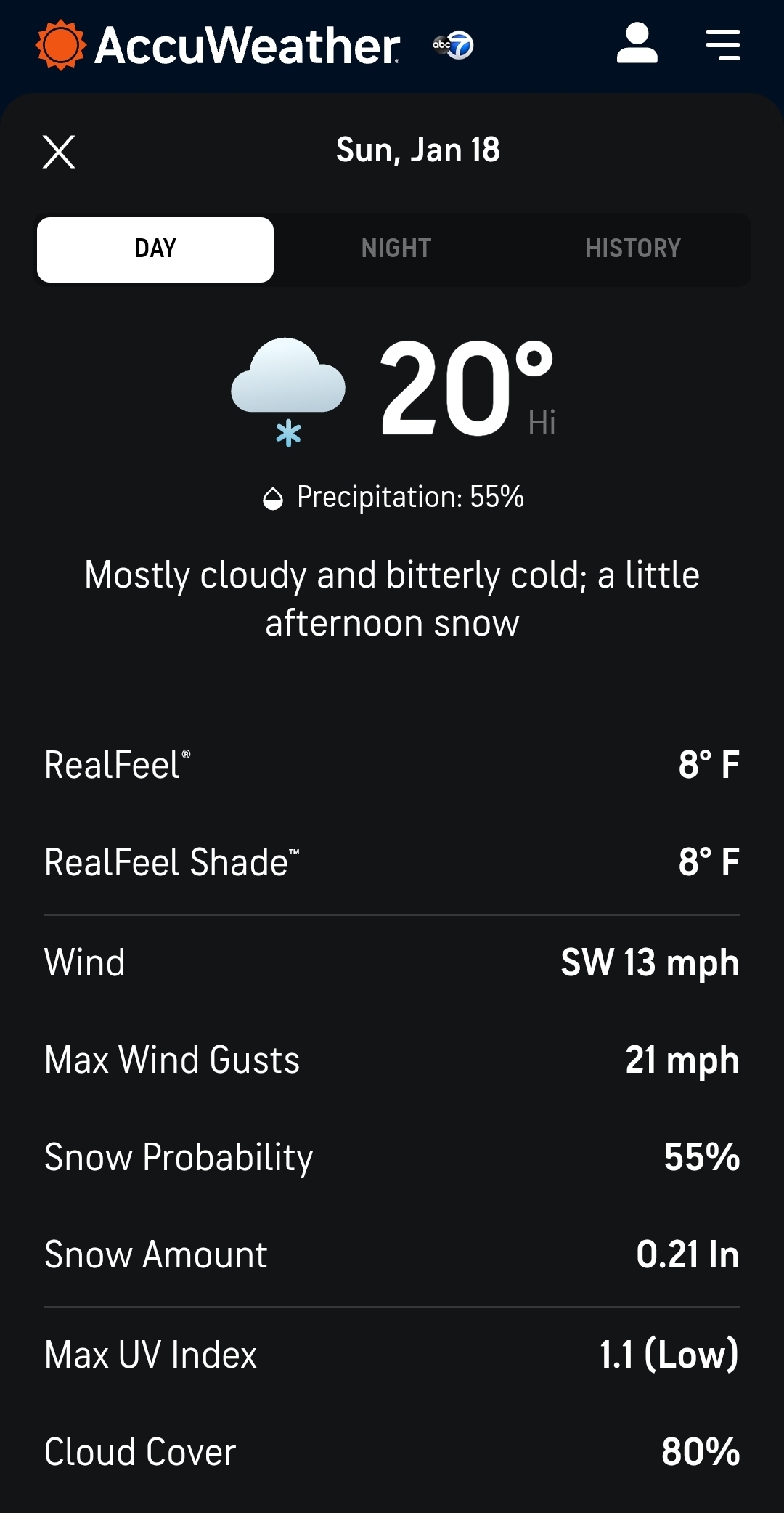Open the user account profile
This screenshot has width=784, height=1513.
(637, 44)
